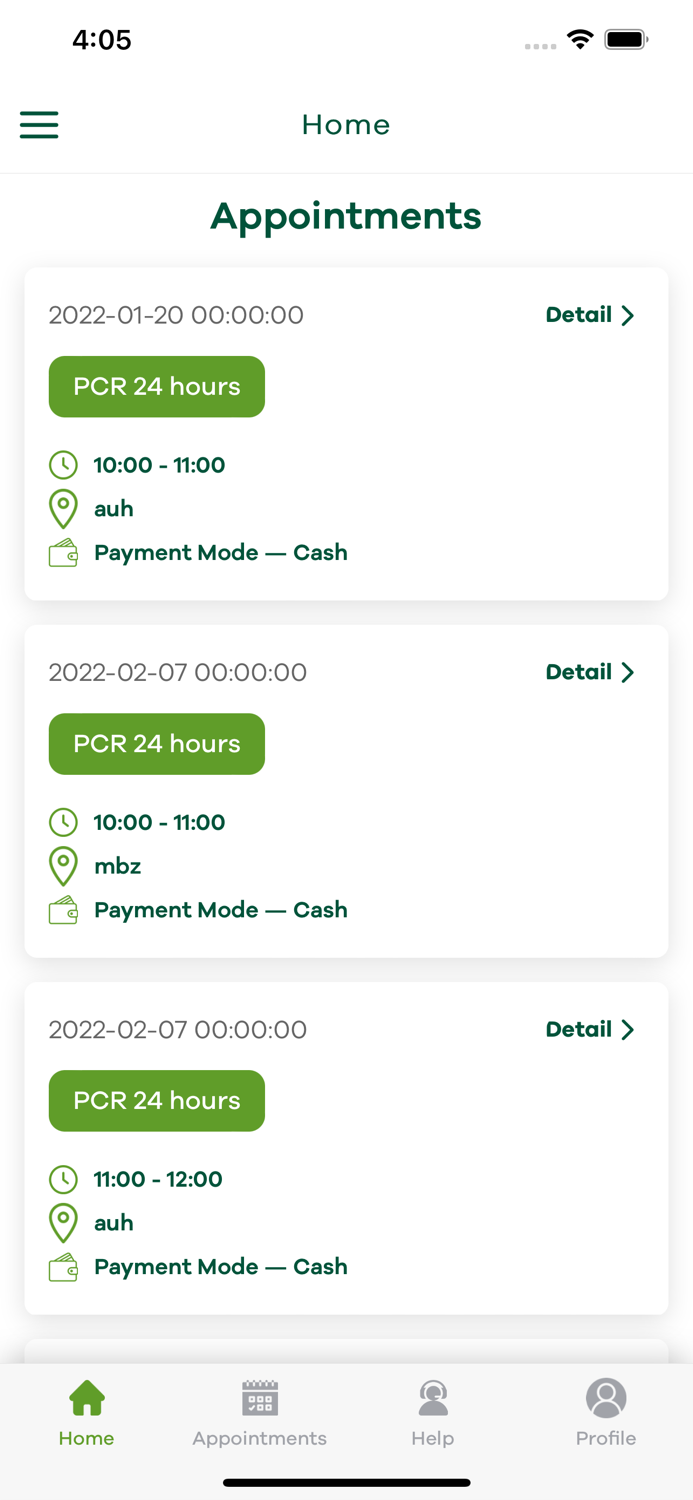Image resolution: width=693 pixels, height=1500 pixels.
Task: View Detail of the mbz appointment
Action: click(589, 672)
